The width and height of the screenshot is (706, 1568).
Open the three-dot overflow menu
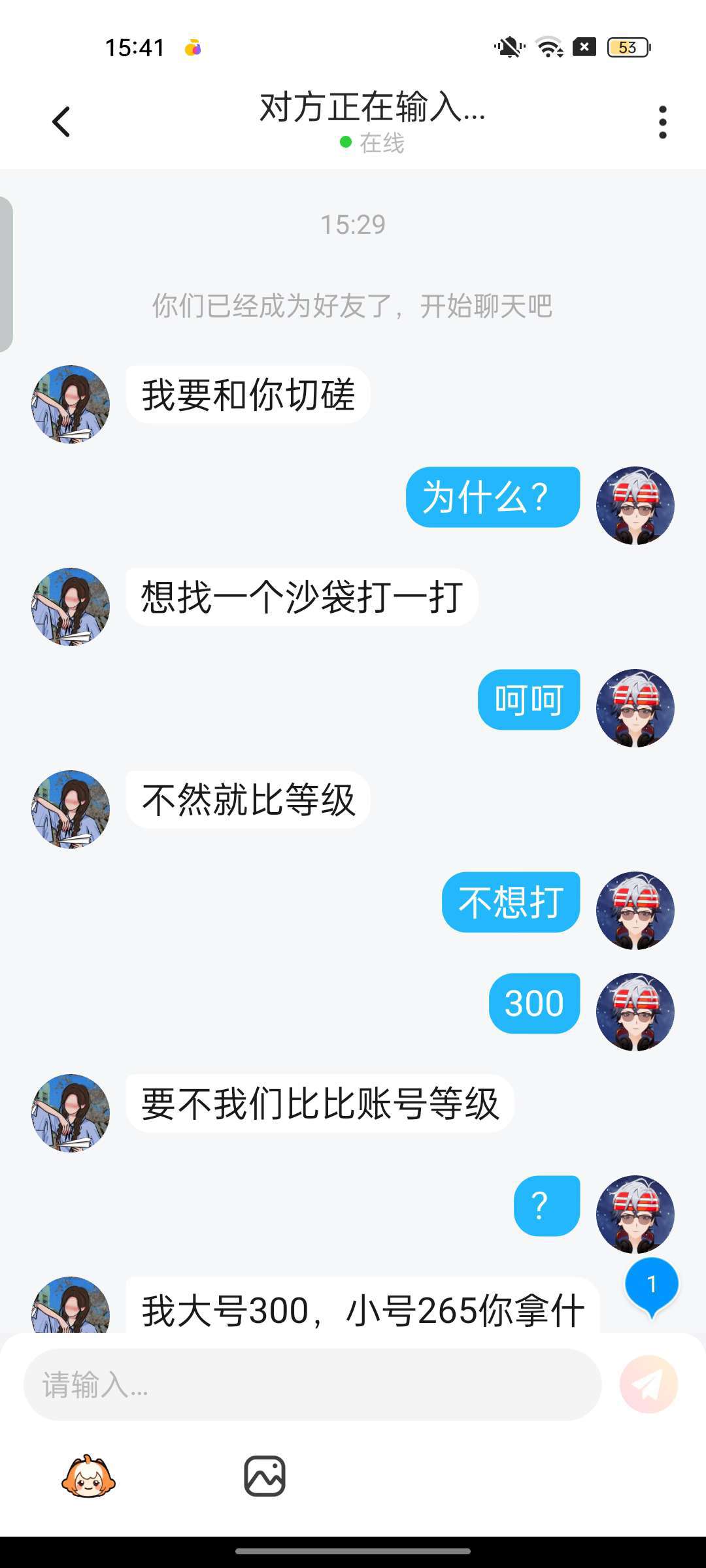(662, 122)
